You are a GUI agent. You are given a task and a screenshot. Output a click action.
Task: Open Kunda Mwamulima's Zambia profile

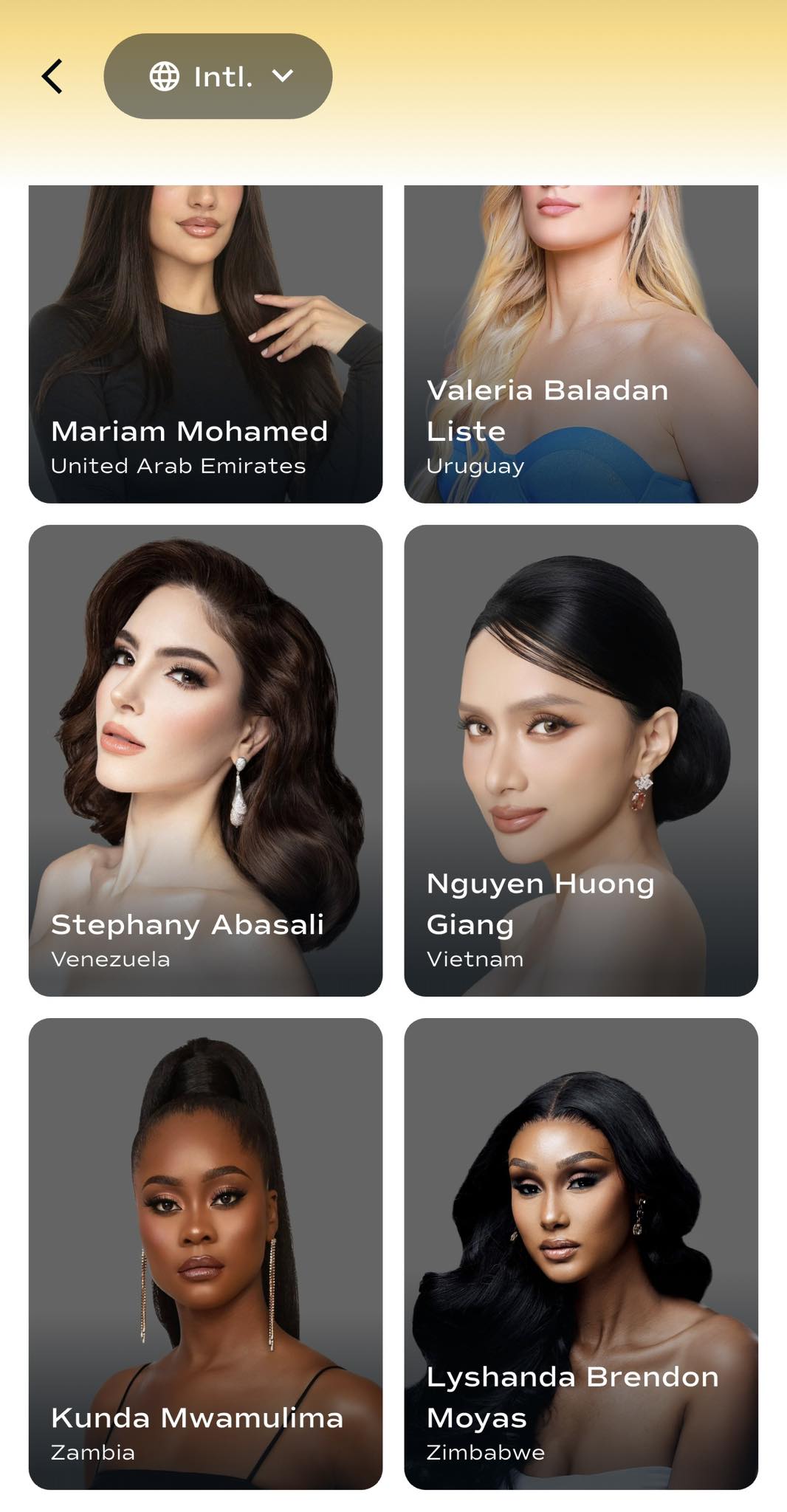click(205, 1254)
